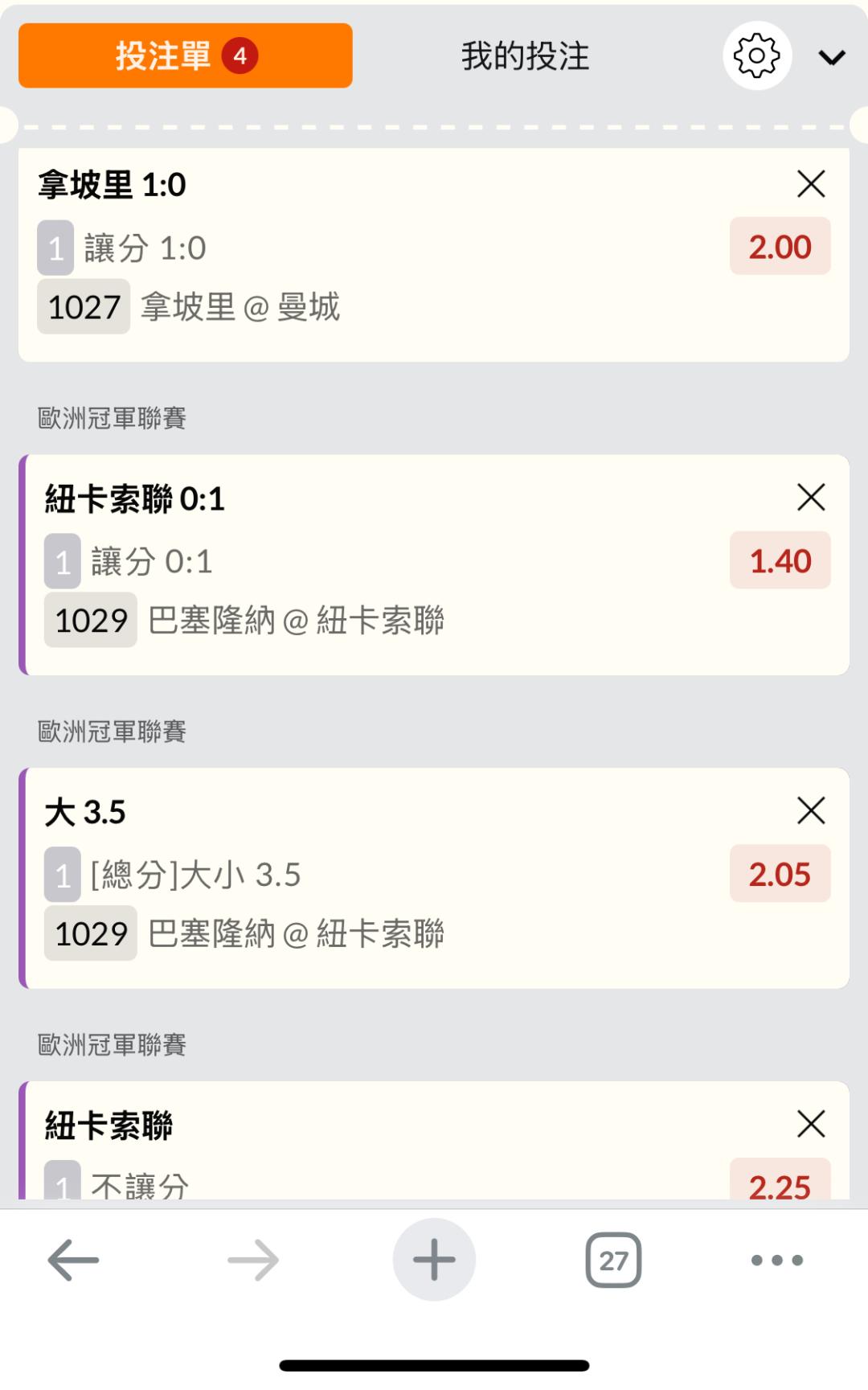Open the browser more-options menu

(777, 1260)
